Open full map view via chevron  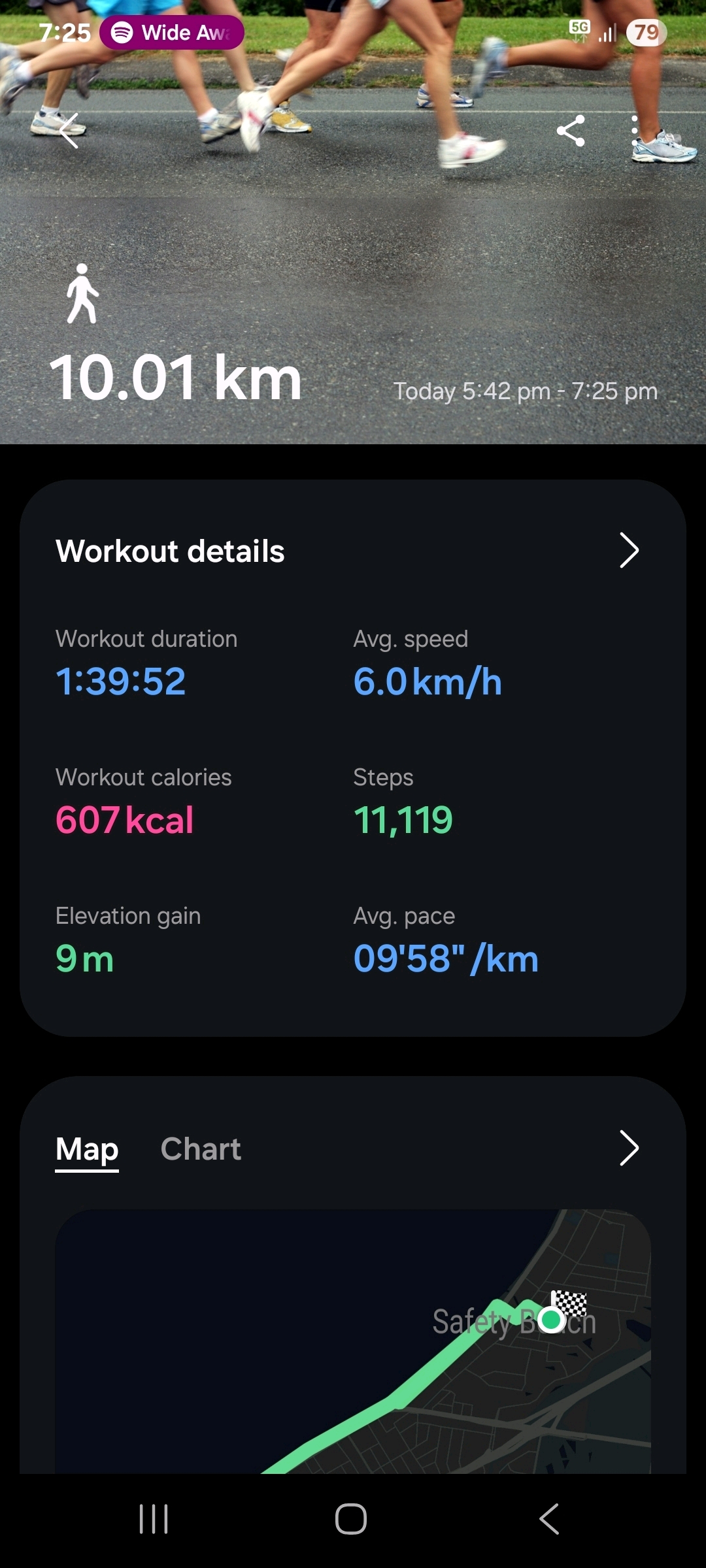click(x=628, y=1148)
